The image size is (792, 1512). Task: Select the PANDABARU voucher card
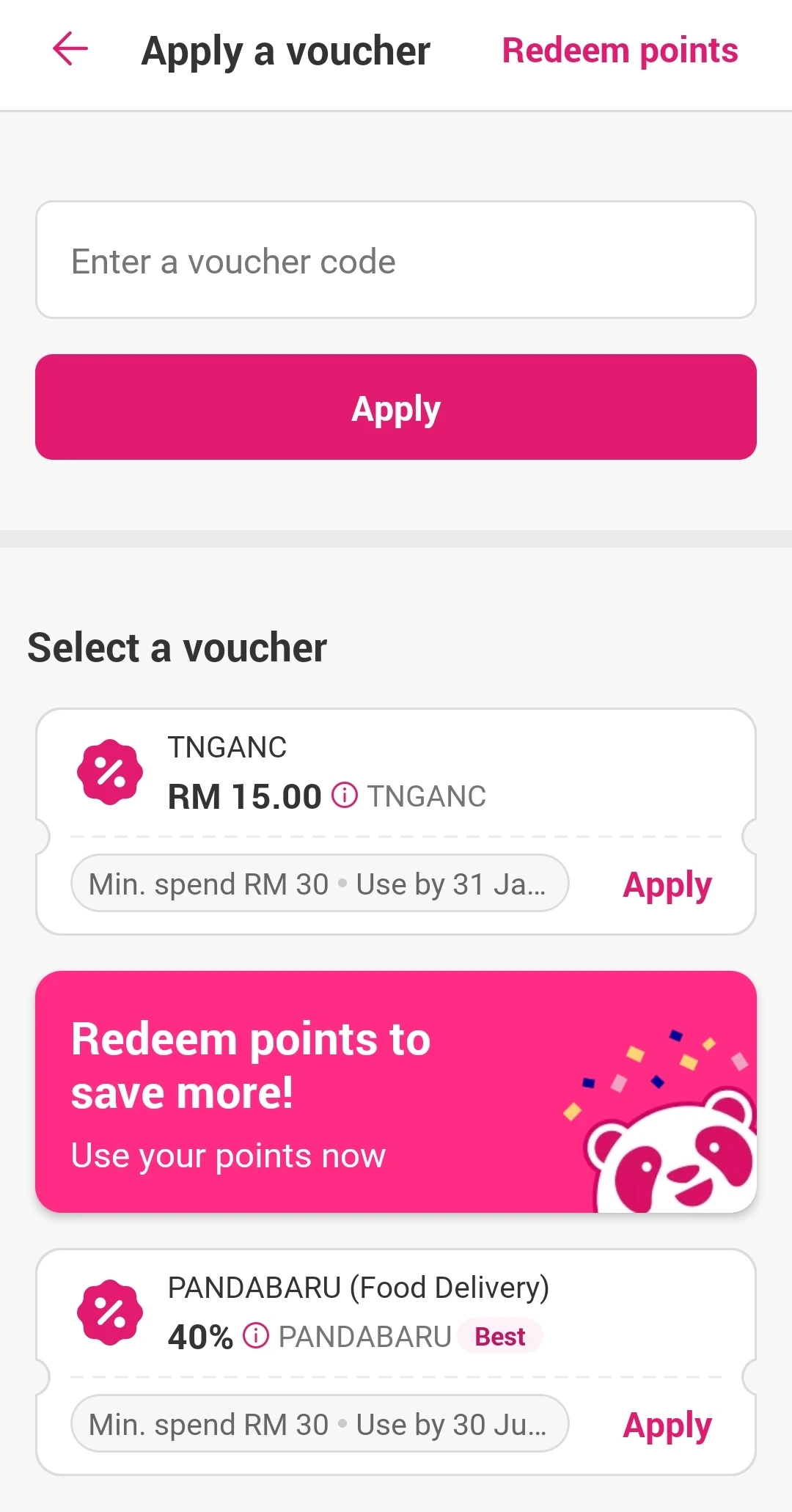tap(396, 1360)
